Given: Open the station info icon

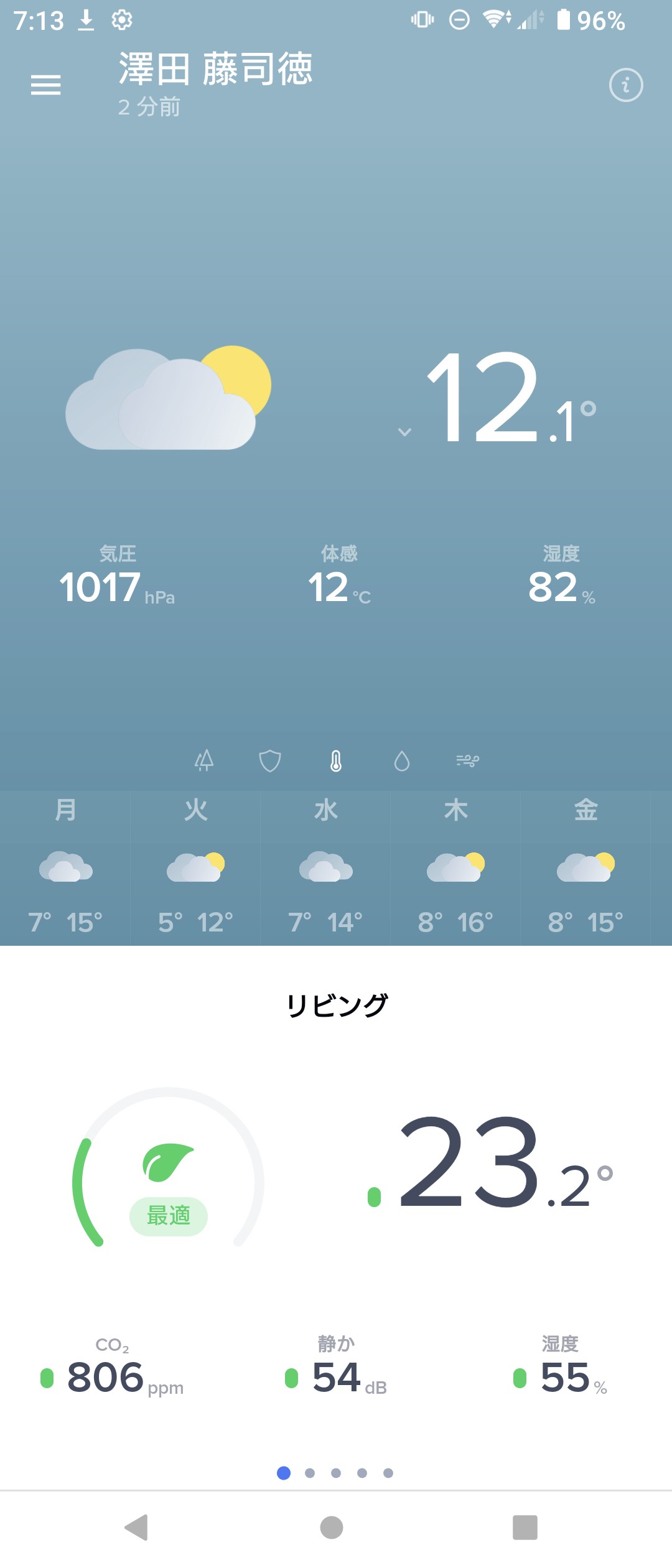Looking at the screenshot, I should [625, 85].
